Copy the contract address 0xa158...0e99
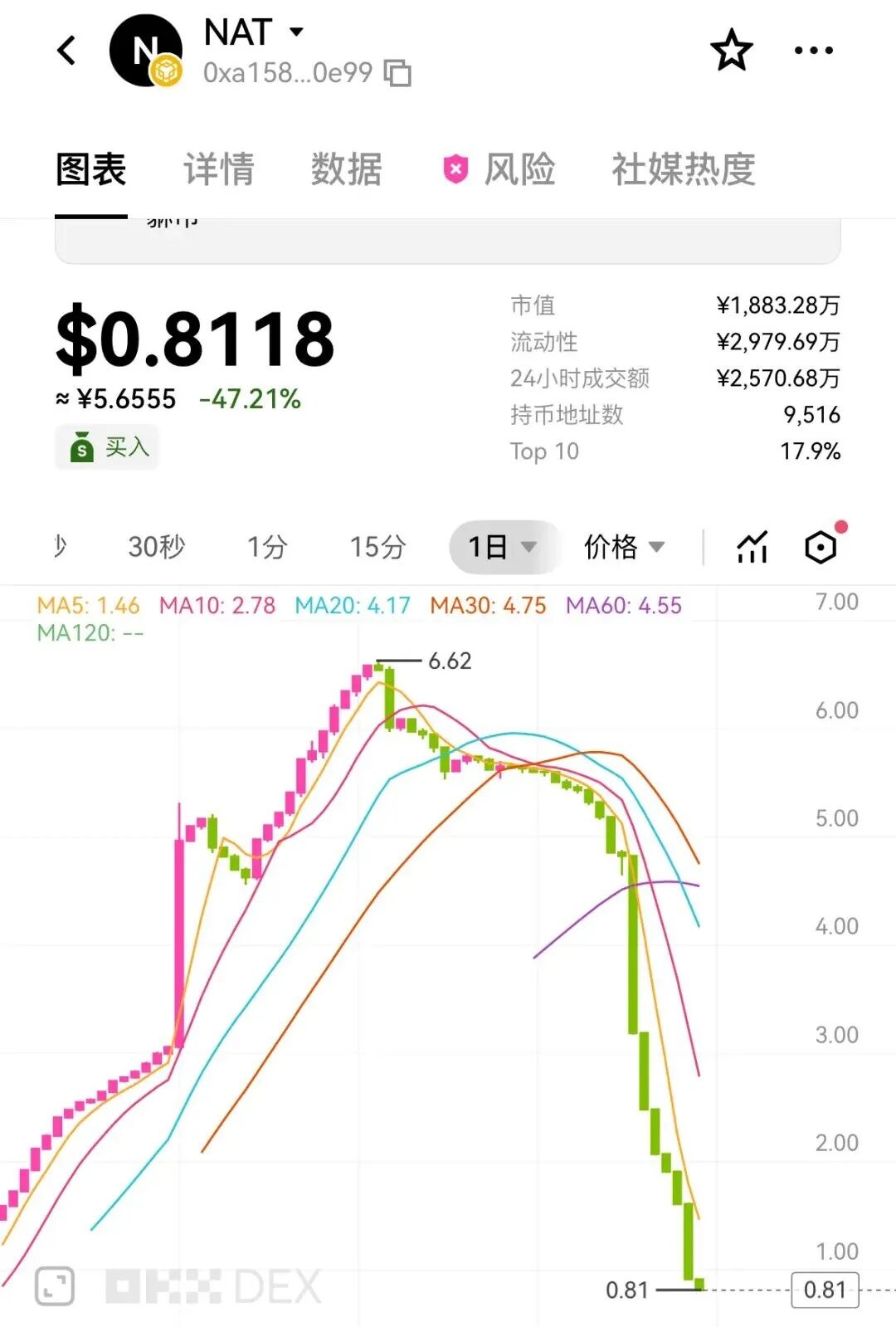The height and width of the screenshot is (1327, 896). coord(399,74)
